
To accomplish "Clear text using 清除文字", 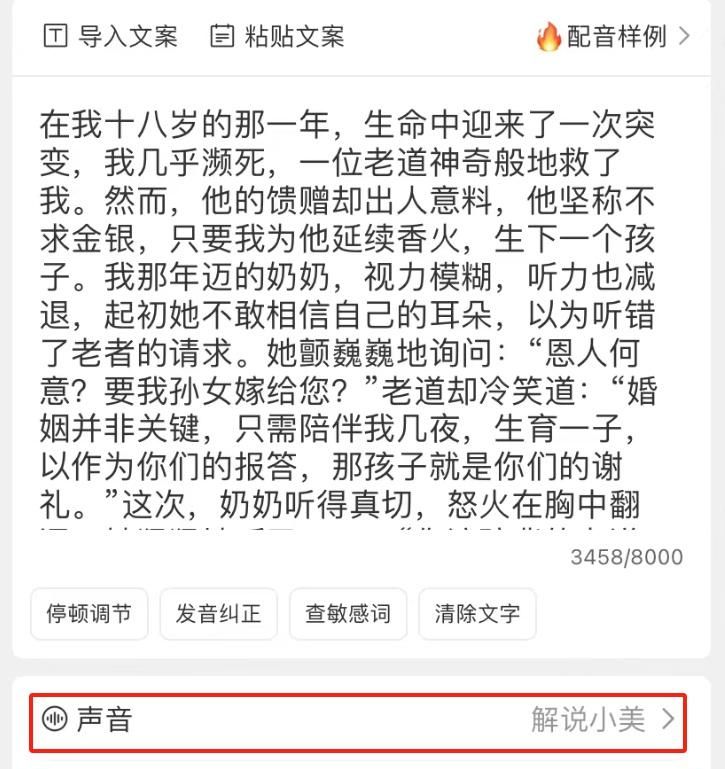I will tap(477, 614).
